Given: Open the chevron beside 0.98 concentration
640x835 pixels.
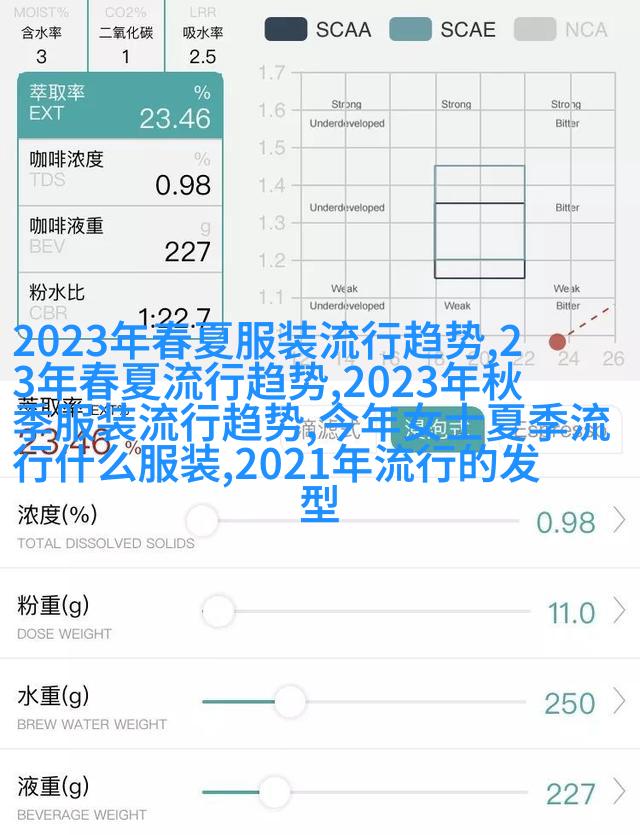Looking at the screenshot, I should (x=620, y=521).
